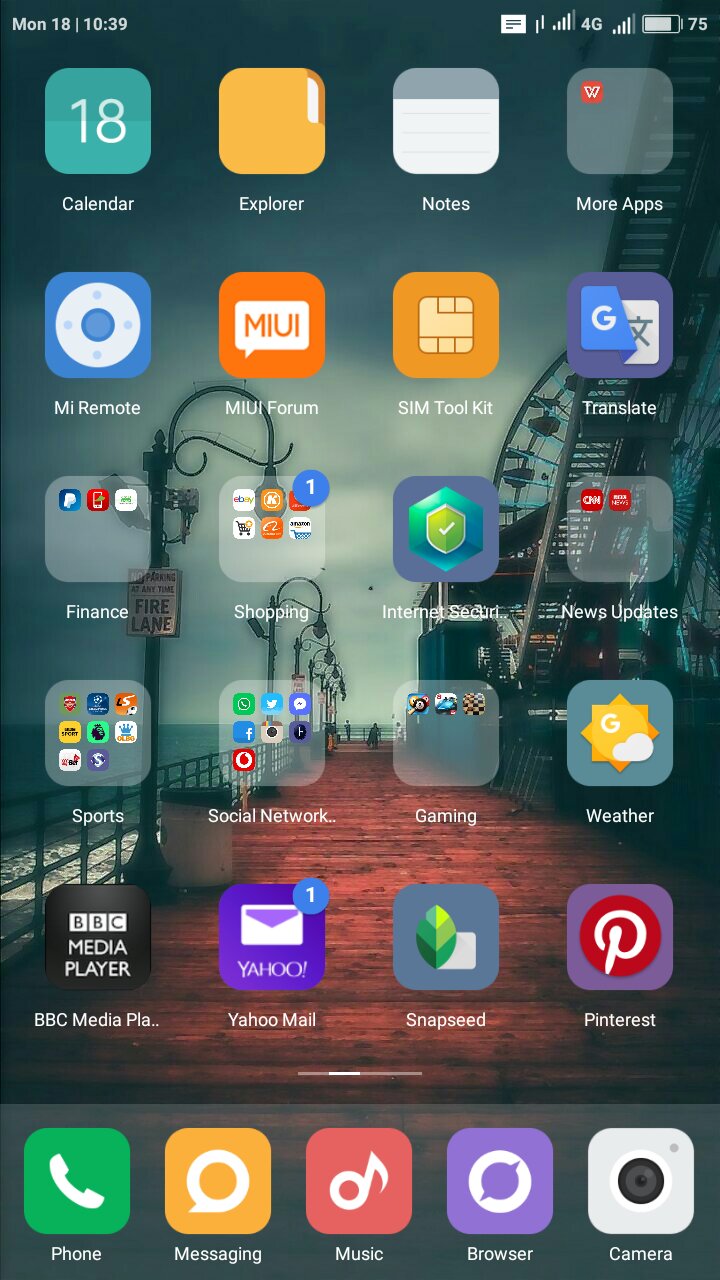This screenshot has height=1280, width=720.
Task: Open the MIUI Forum app
Action: (x=272, y=325)
